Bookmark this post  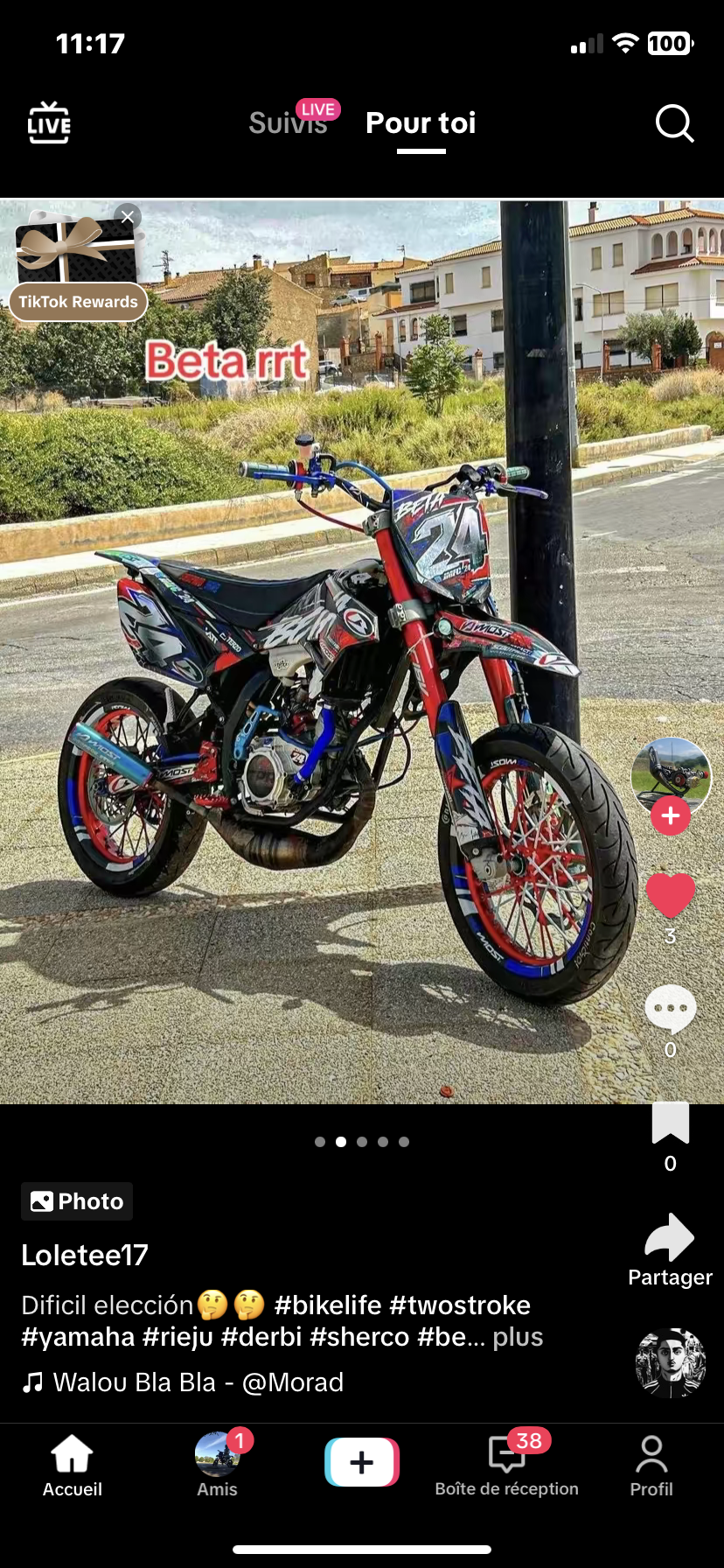click(671, 1123)
